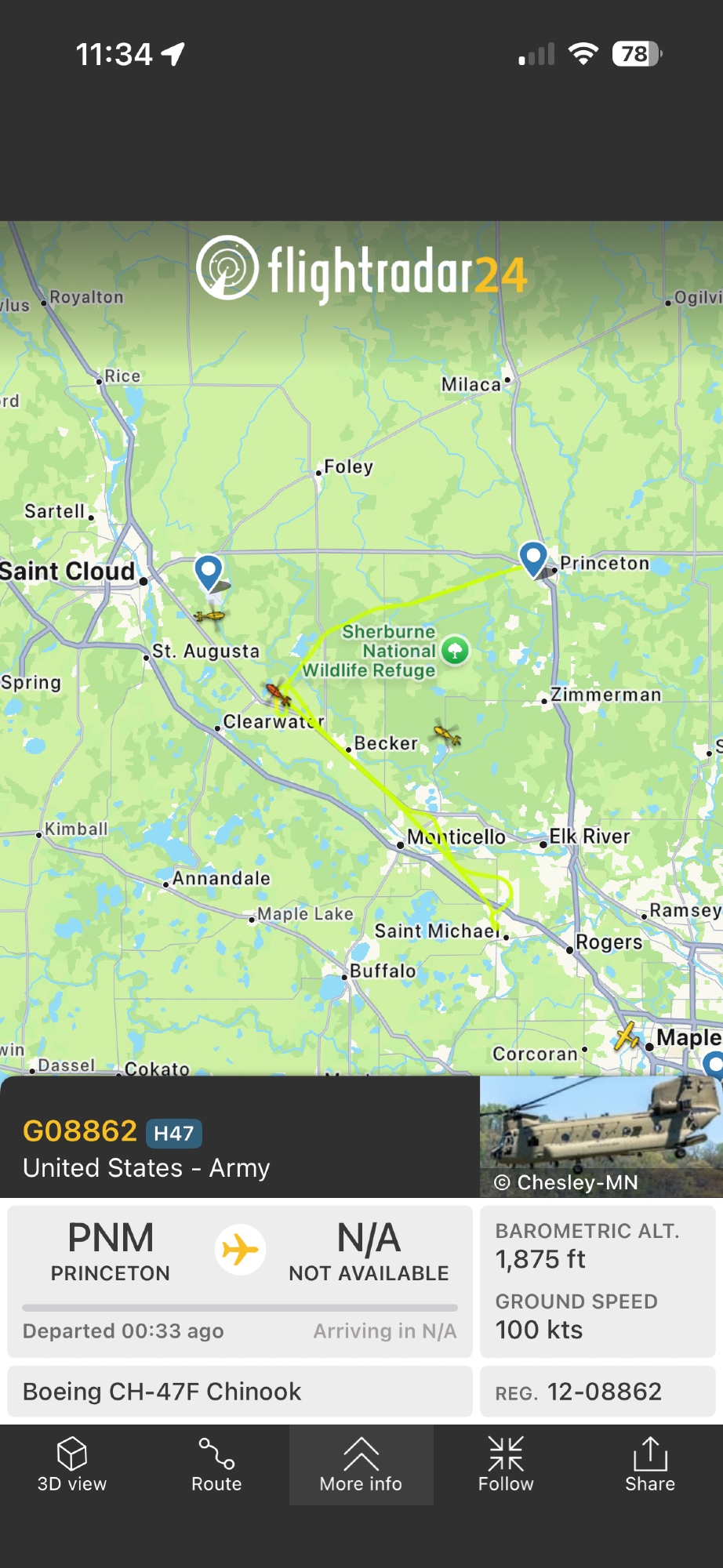Select the airport pin near Saint Cloud
Screen dimensions: 723x1568
pyautogui.click(x=209, y=571)
